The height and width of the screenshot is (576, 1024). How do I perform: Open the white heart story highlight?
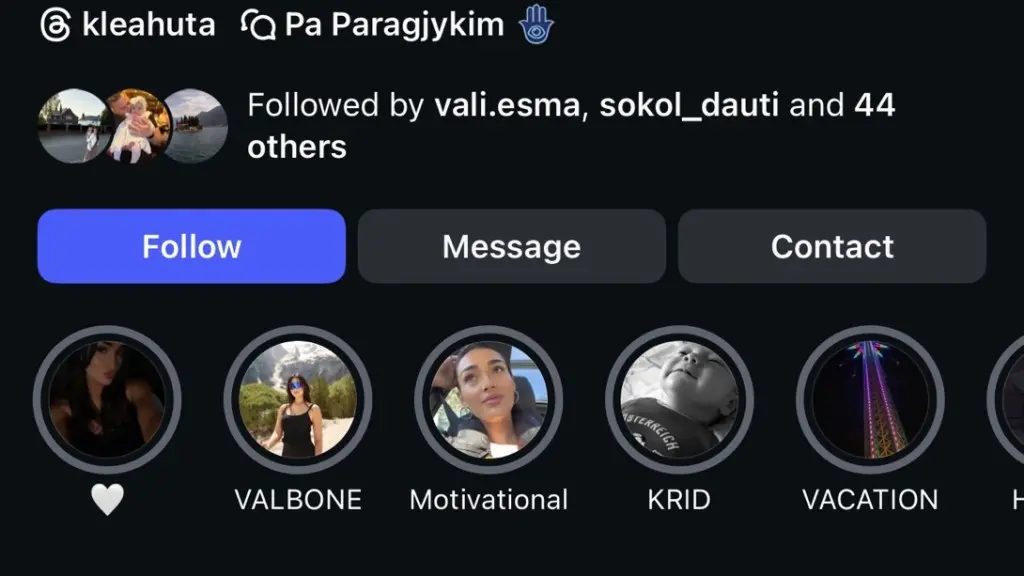[x=107, y=400]
